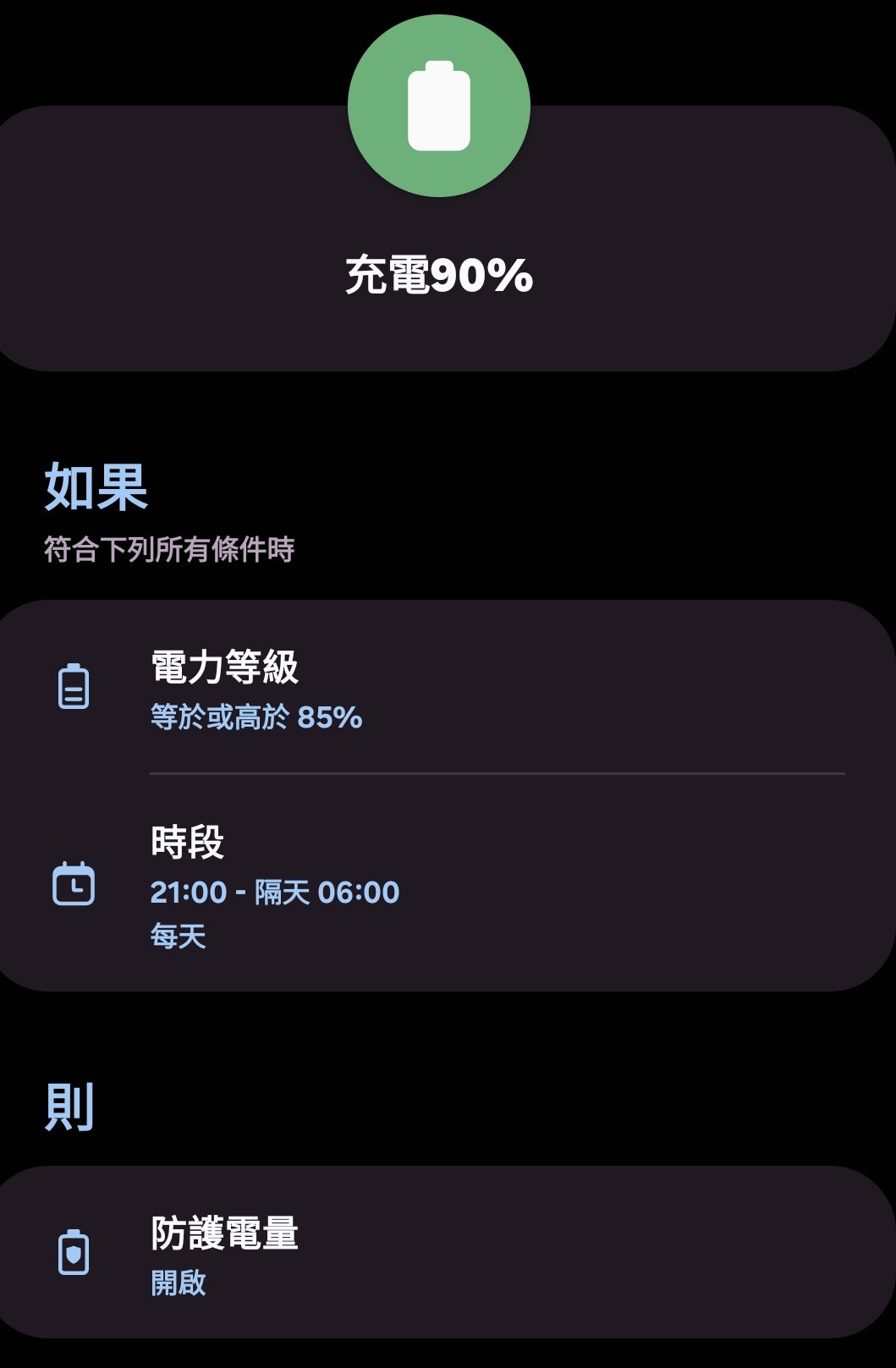
Task: Open the 電力等級 condition row
Action: coord(447,689)
